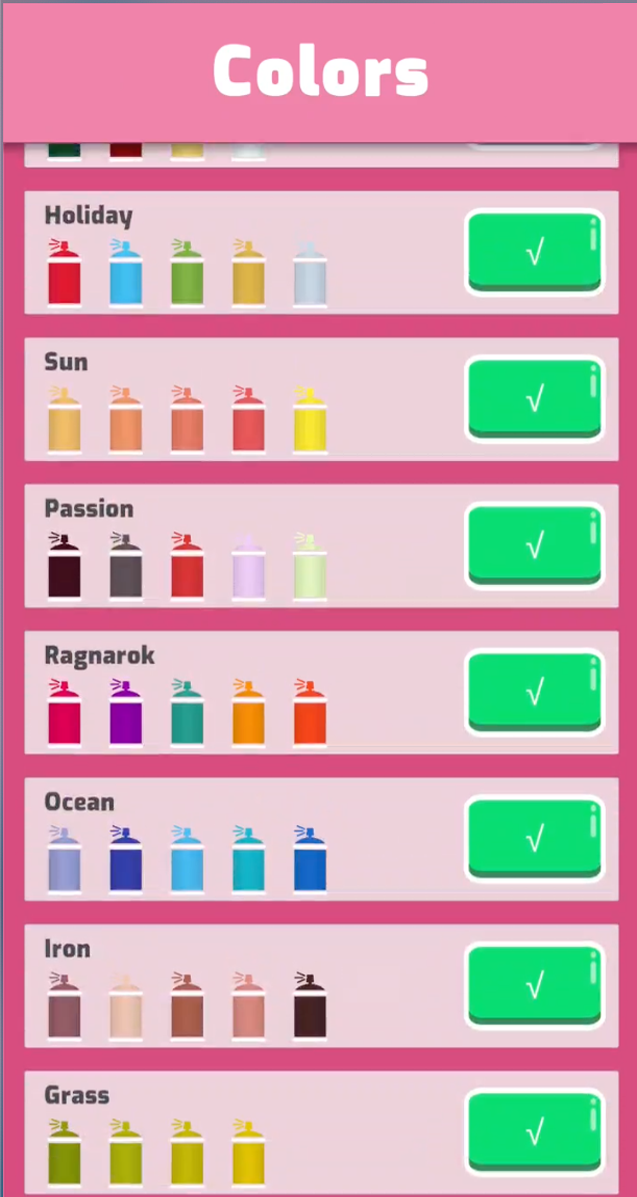This screenshot has width=637, height=1197.
Task: Choose the Sun color palette
Action: [535, 399]
